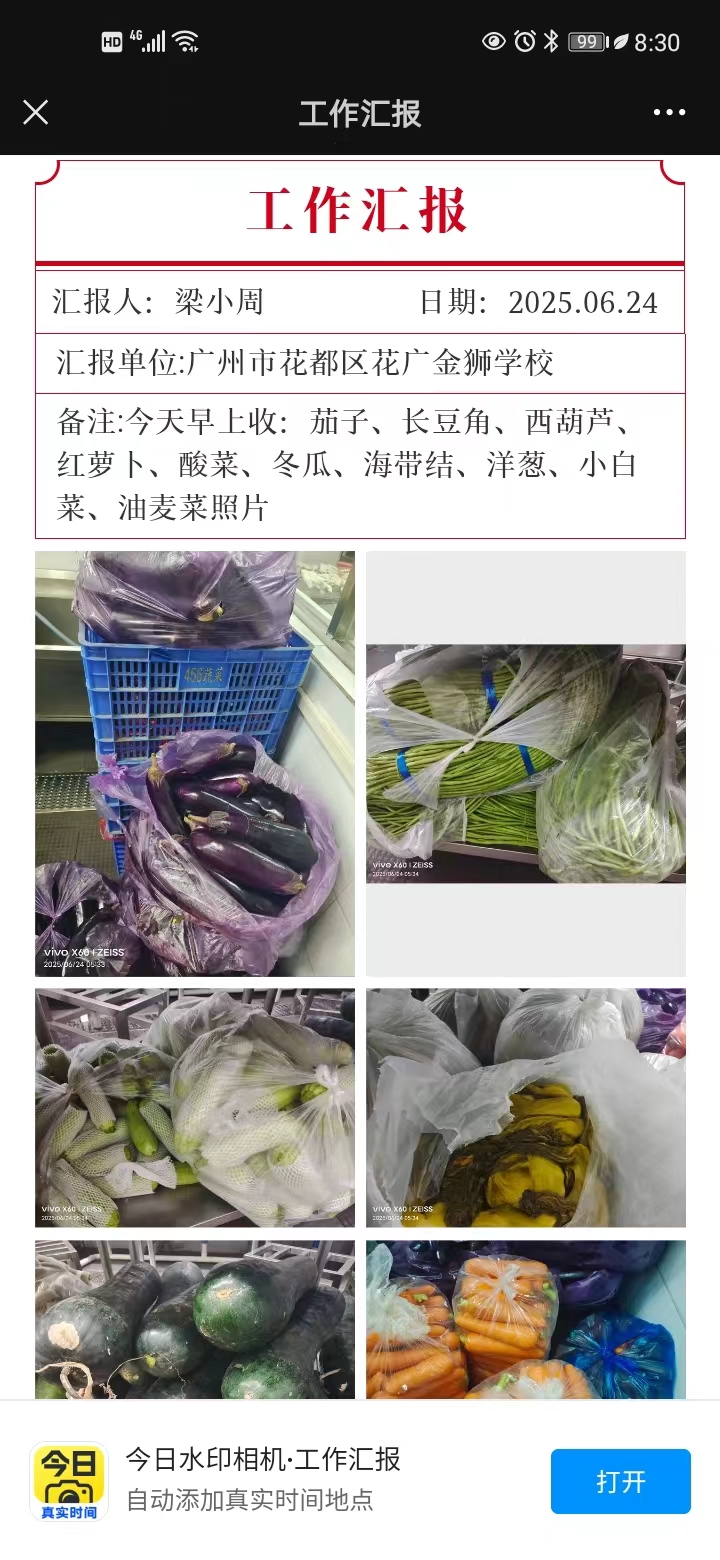This screenshot has width=720, height=1560.
Task: Open the 今日水印相机 app icon
Action: 69,1481
